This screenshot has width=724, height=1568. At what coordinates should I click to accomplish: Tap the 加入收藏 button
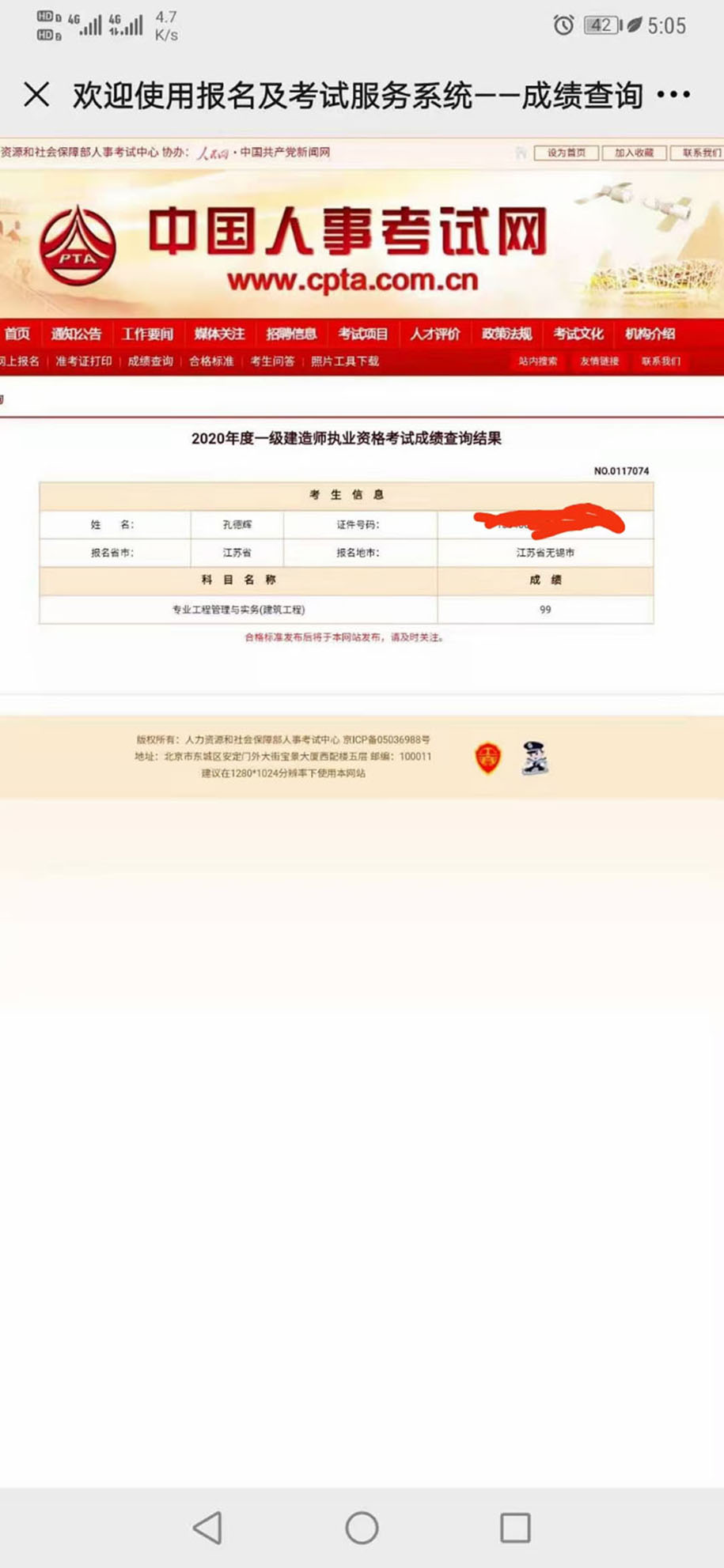635,153
